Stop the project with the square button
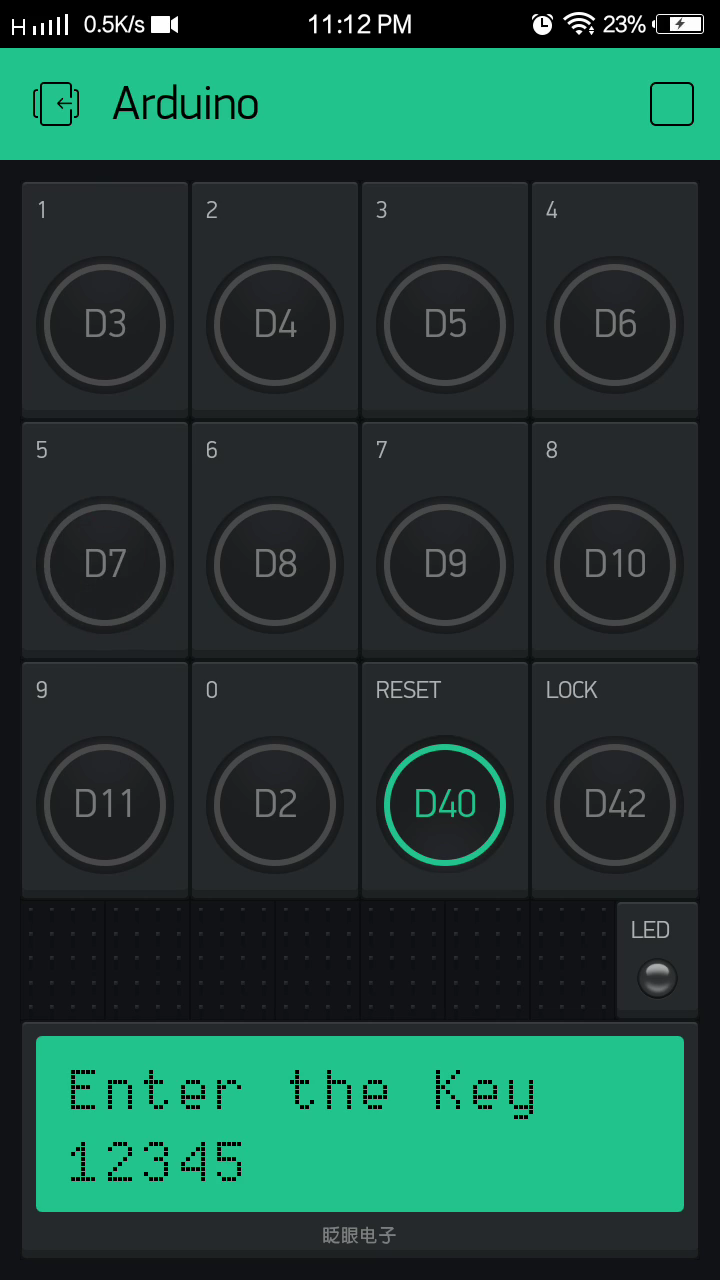Screen dimensions: 720x1280 (671, 104)
